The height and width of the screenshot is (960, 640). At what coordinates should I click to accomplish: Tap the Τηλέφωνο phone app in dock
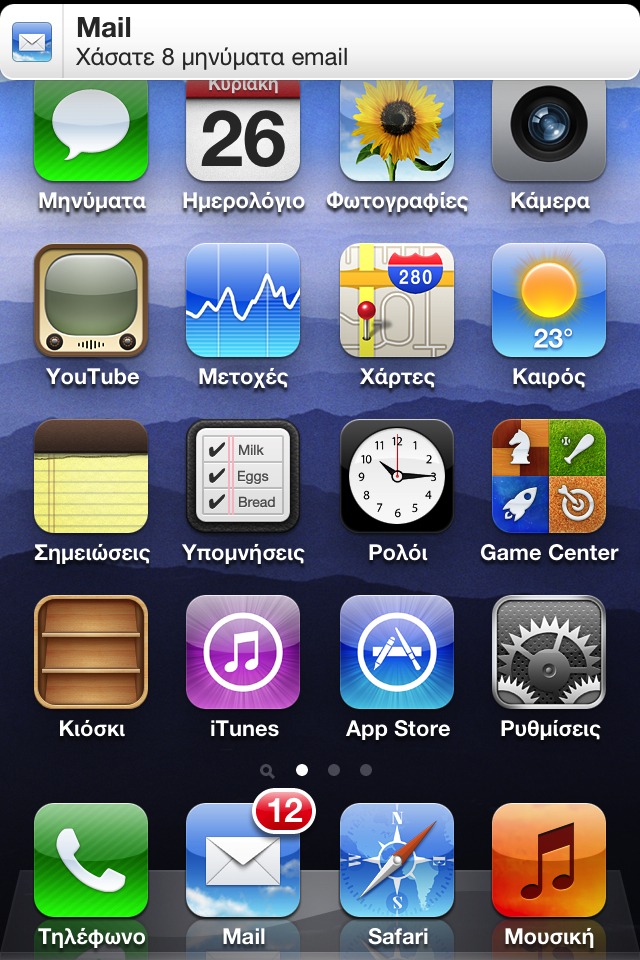[x=91, y=860]
